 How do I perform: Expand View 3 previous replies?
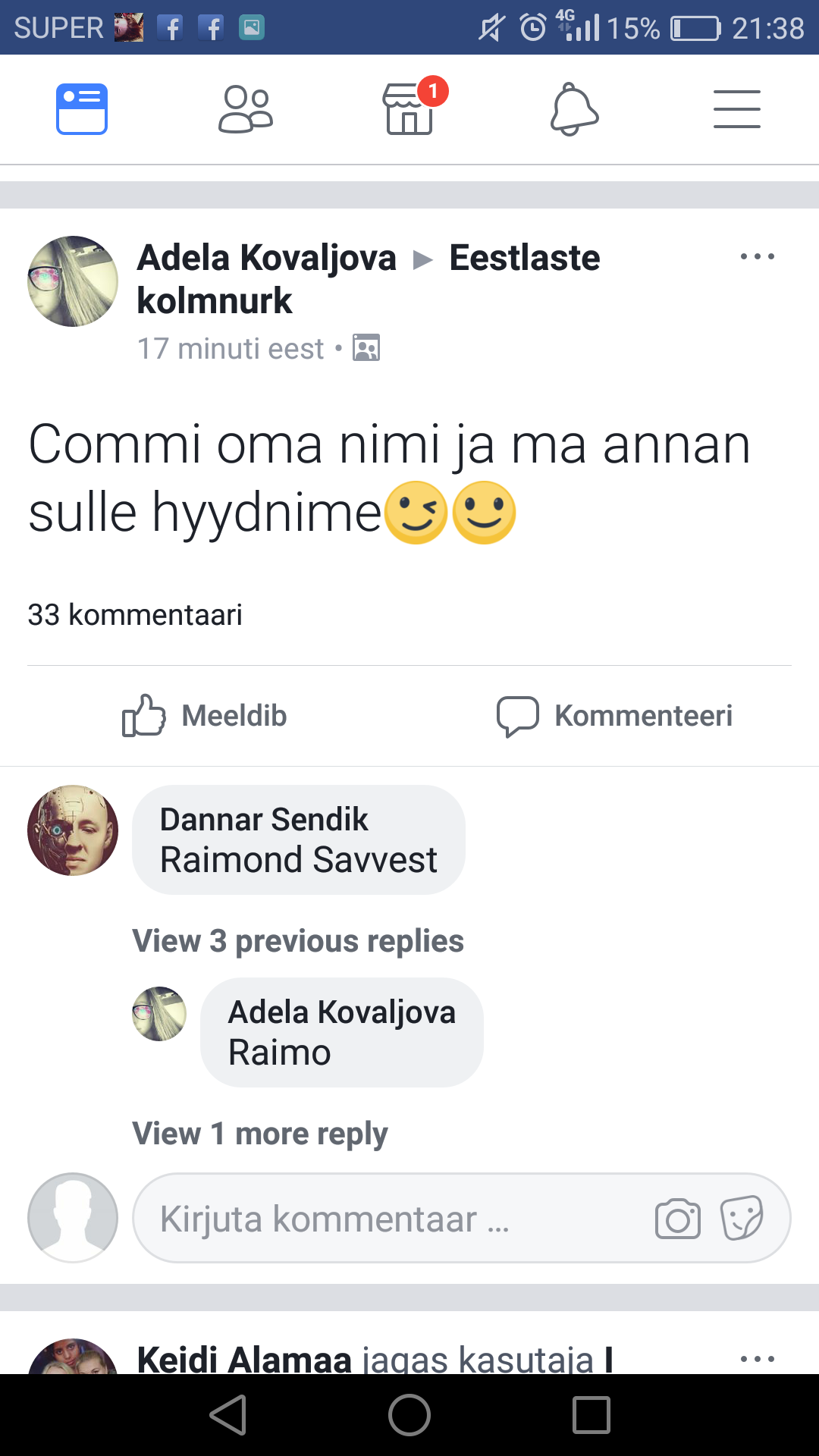298,940
